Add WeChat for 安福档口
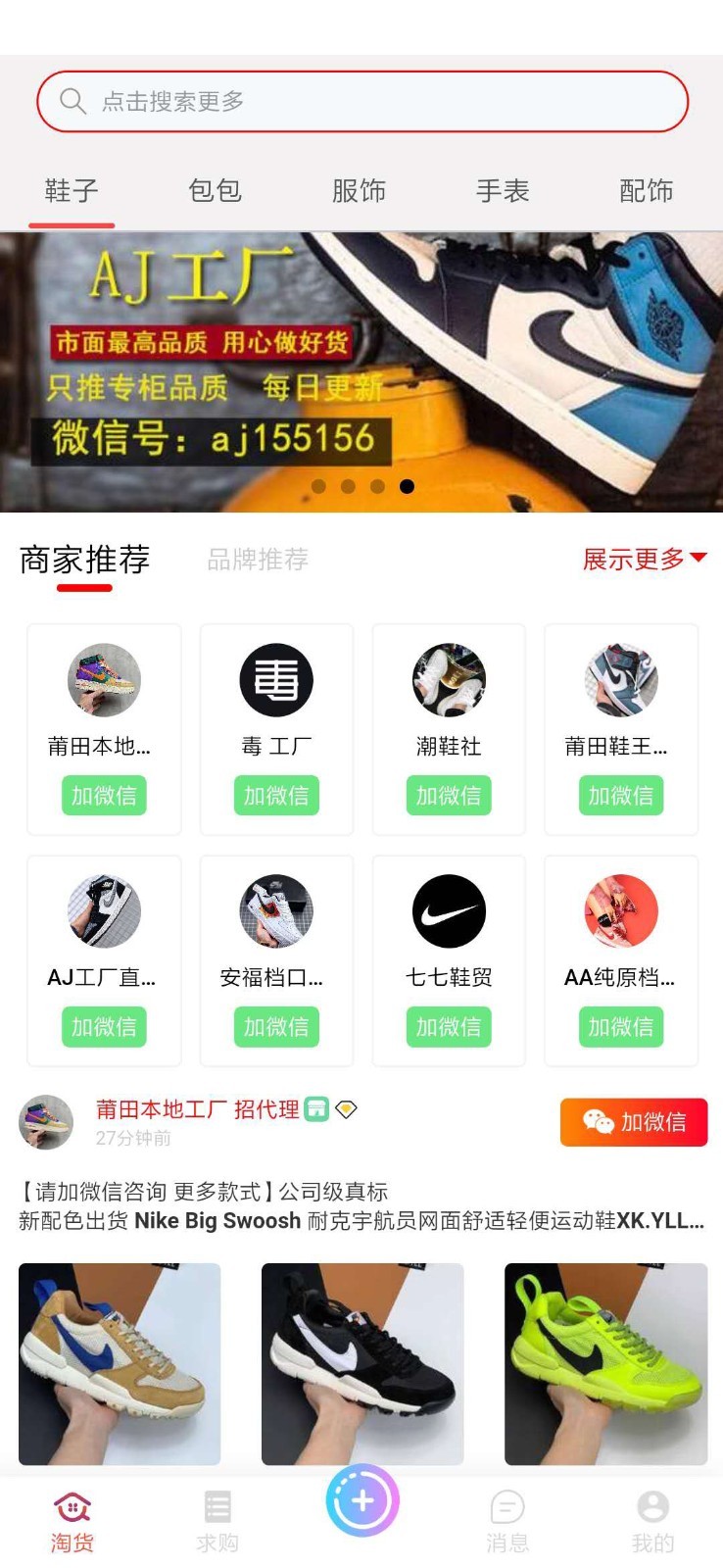Viewport: 723px width, 1568px height. pos(276,1026)
